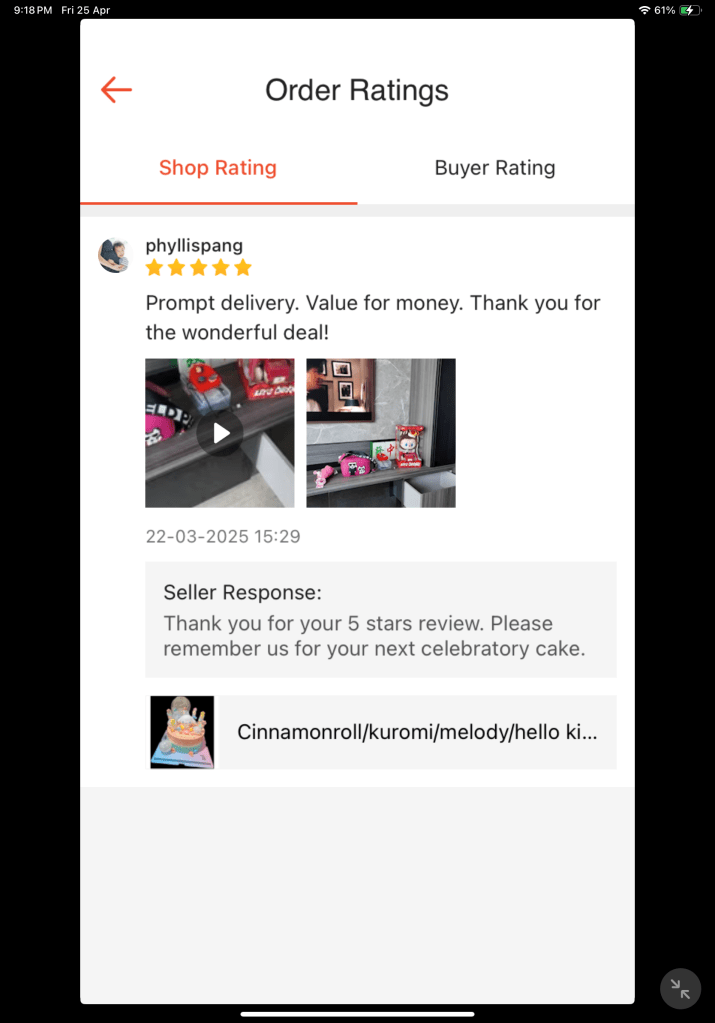Select the Shop Rating tab
This screenshot has height=1023, width=715.
pos(218,168)
